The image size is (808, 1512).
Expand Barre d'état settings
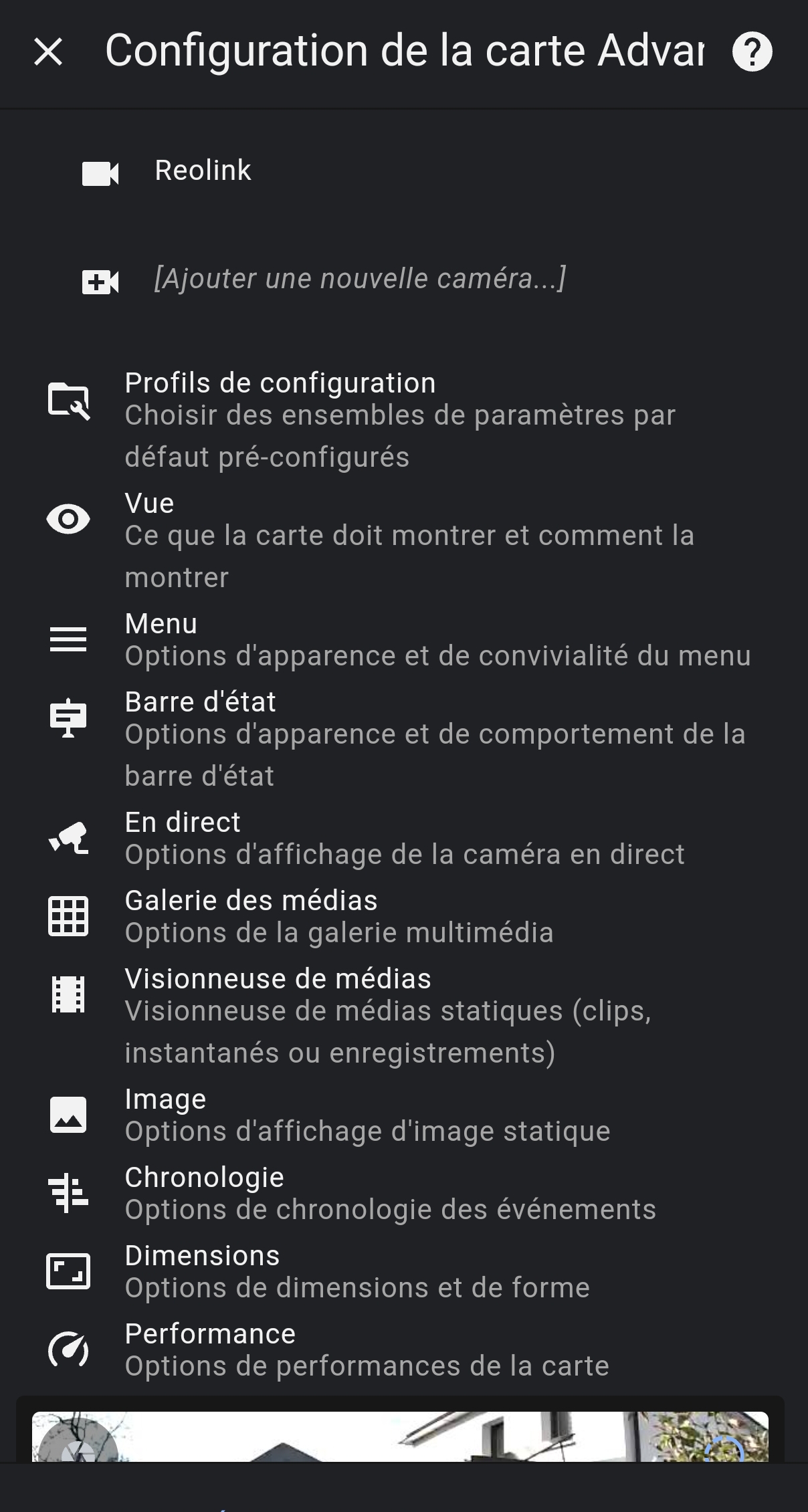404,738
